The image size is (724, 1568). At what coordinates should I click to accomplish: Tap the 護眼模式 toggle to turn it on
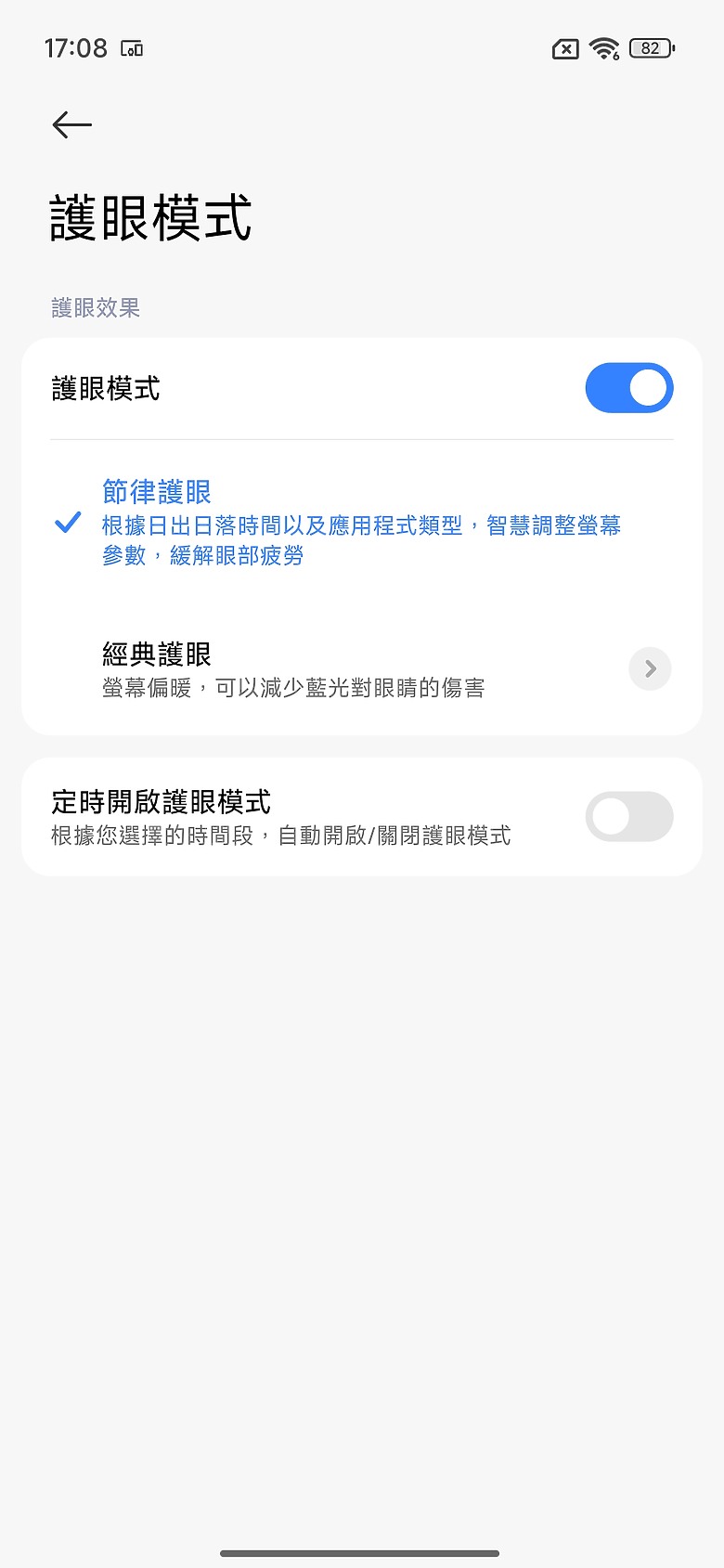pos(629,388)
